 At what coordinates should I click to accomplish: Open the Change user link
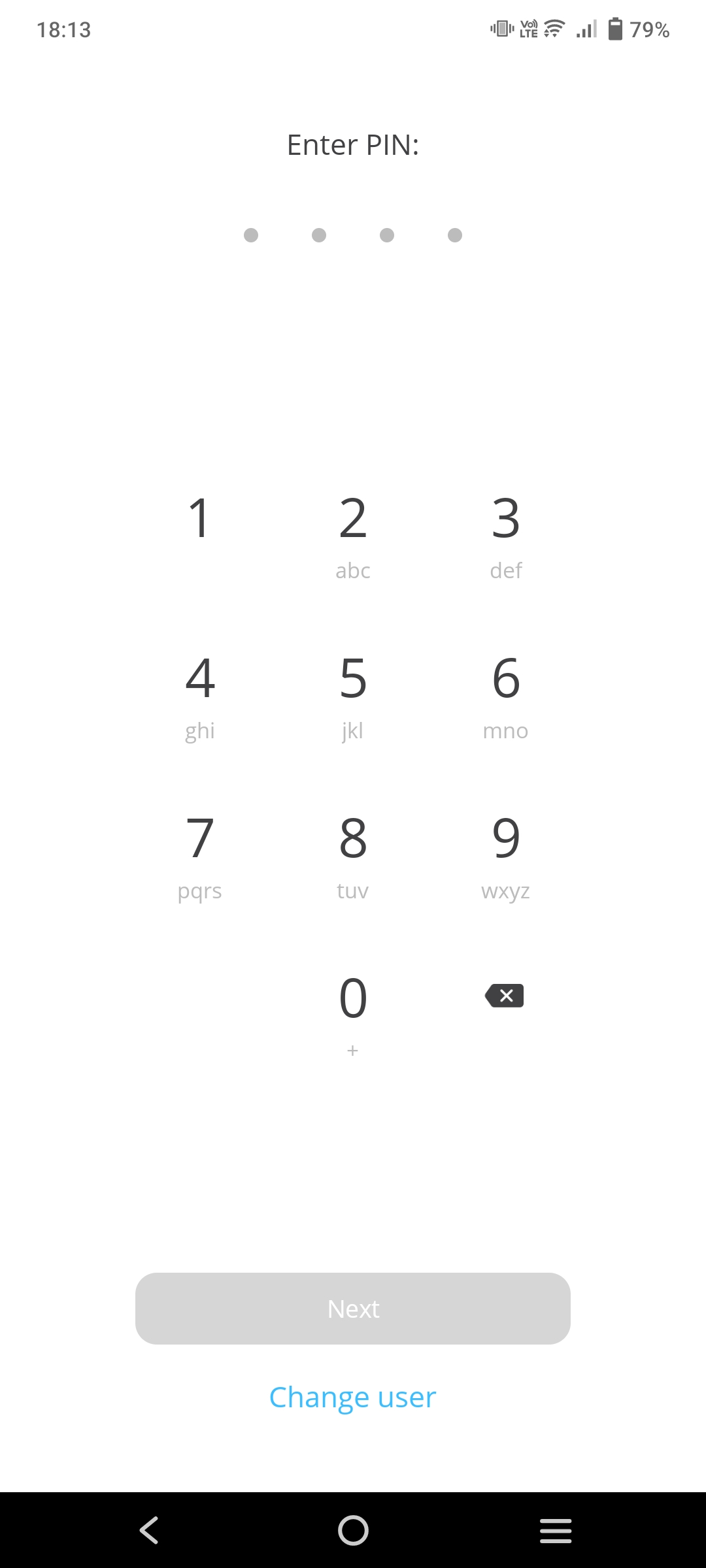click(353, 1397)
